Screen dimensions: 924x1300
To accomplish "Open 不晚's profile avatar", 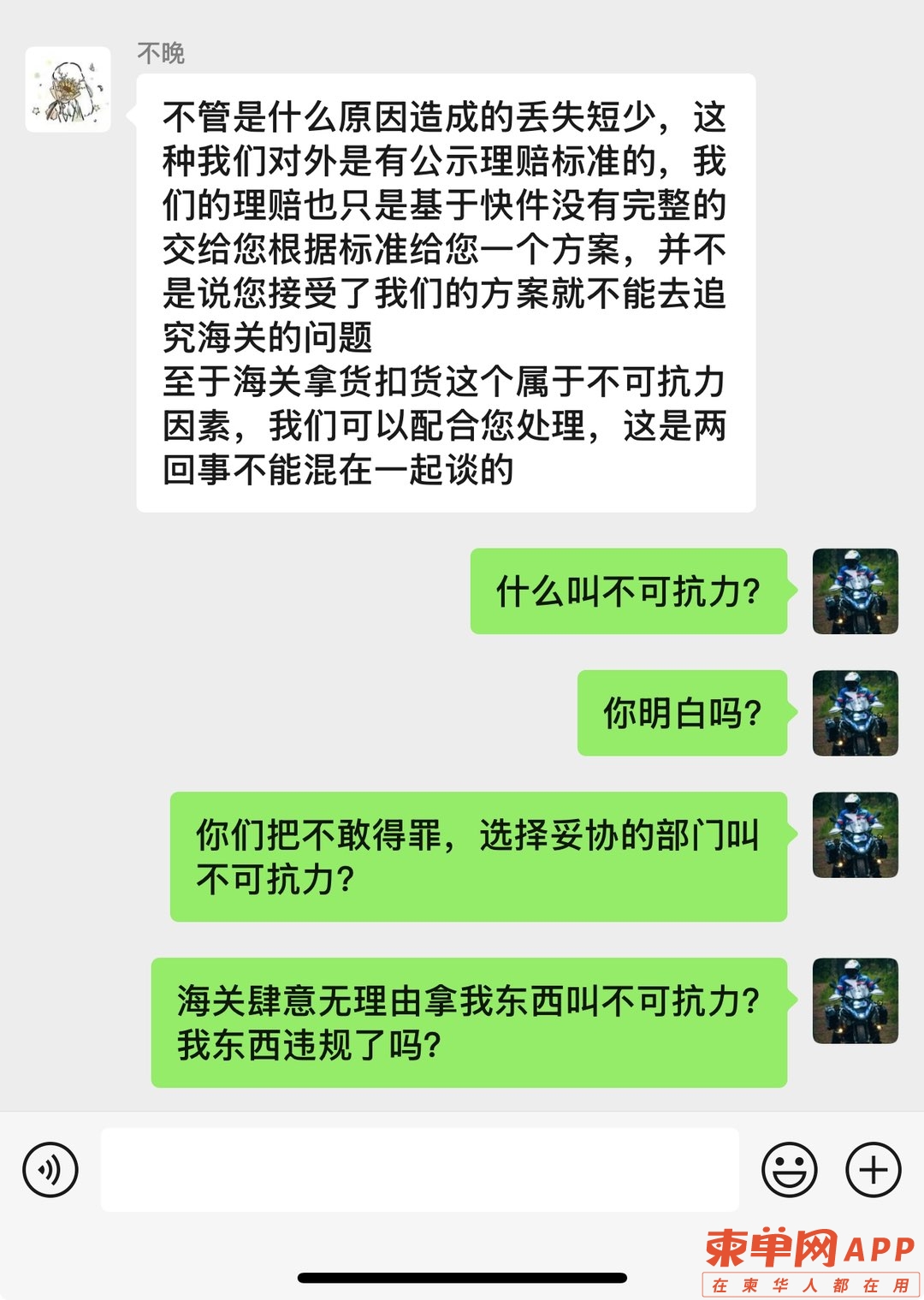I will [68, 90].
